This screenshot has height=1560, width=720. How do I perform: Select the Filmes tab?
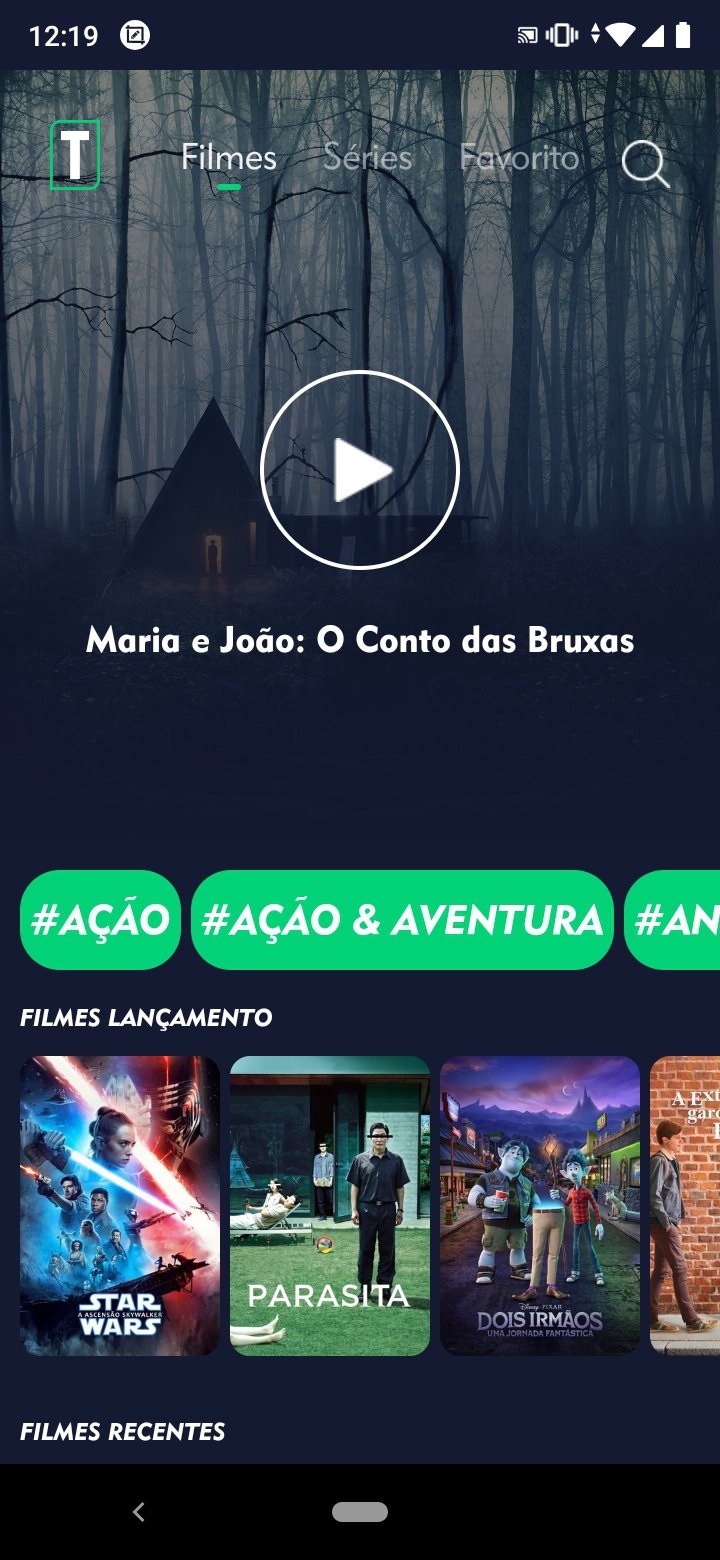click(x=228, y=158)
